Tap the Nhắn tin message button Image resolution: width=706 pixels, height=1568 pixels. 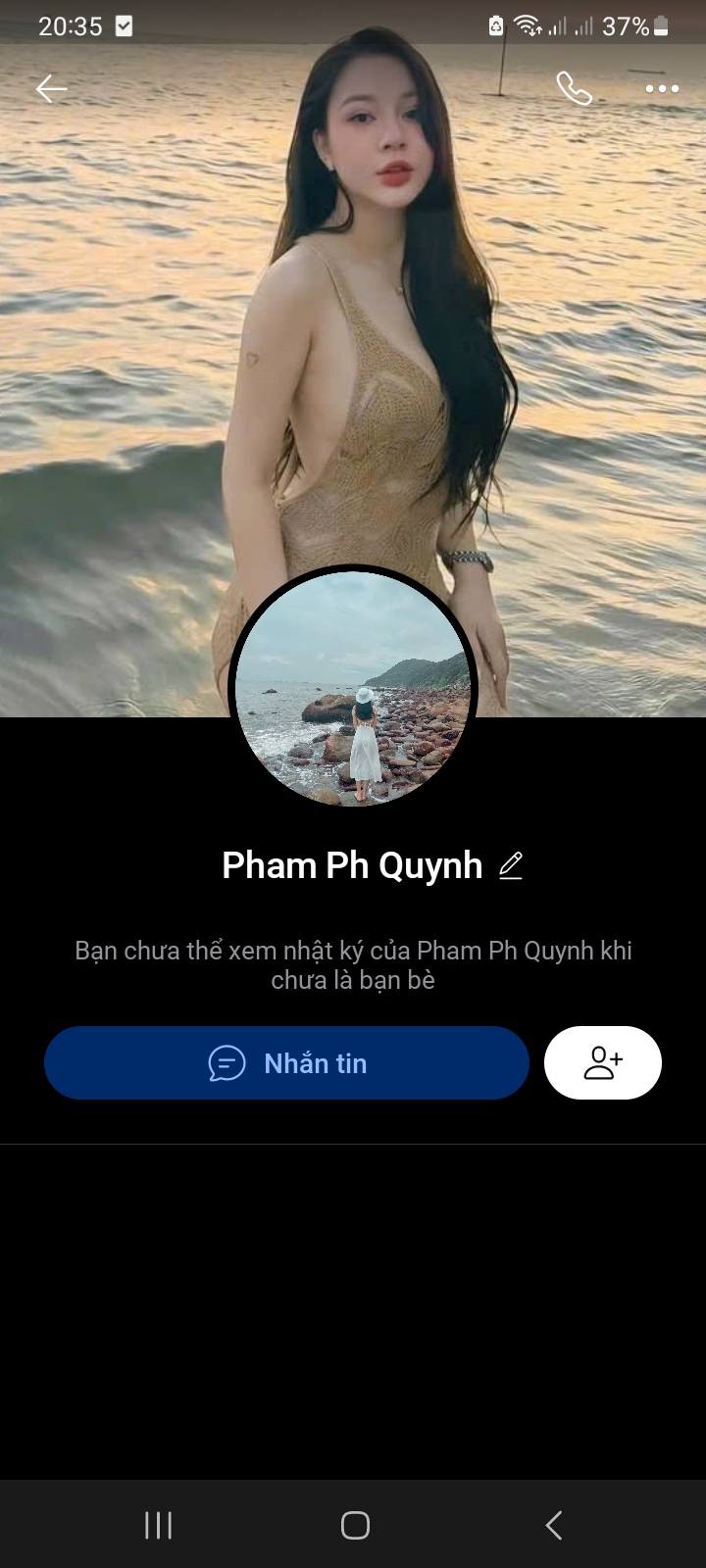point(286,1063)
